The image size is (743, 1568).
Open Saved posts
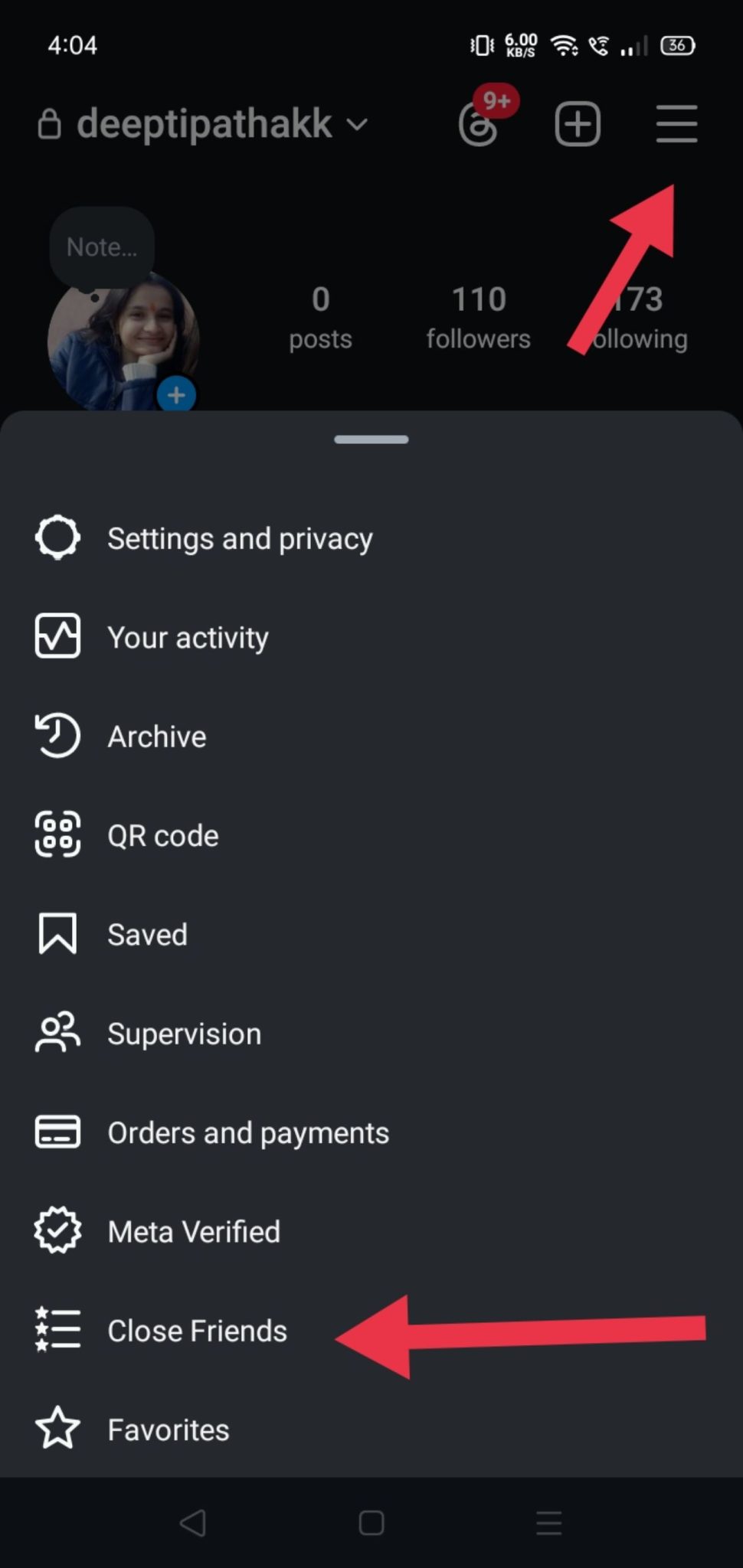[x=147, y=934]
